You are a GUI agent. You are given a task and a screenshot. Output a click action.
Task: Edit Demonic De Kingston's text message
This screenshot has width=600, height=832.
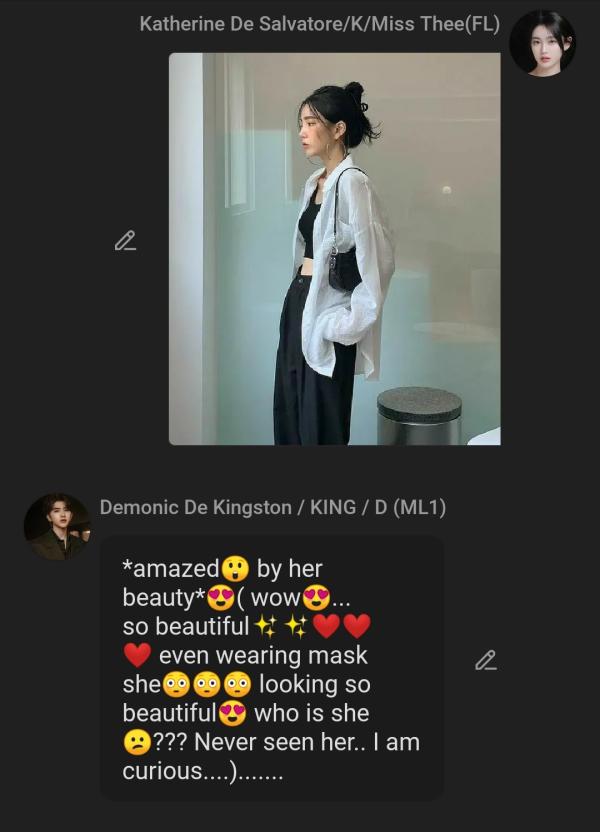(x=486, y=660)
